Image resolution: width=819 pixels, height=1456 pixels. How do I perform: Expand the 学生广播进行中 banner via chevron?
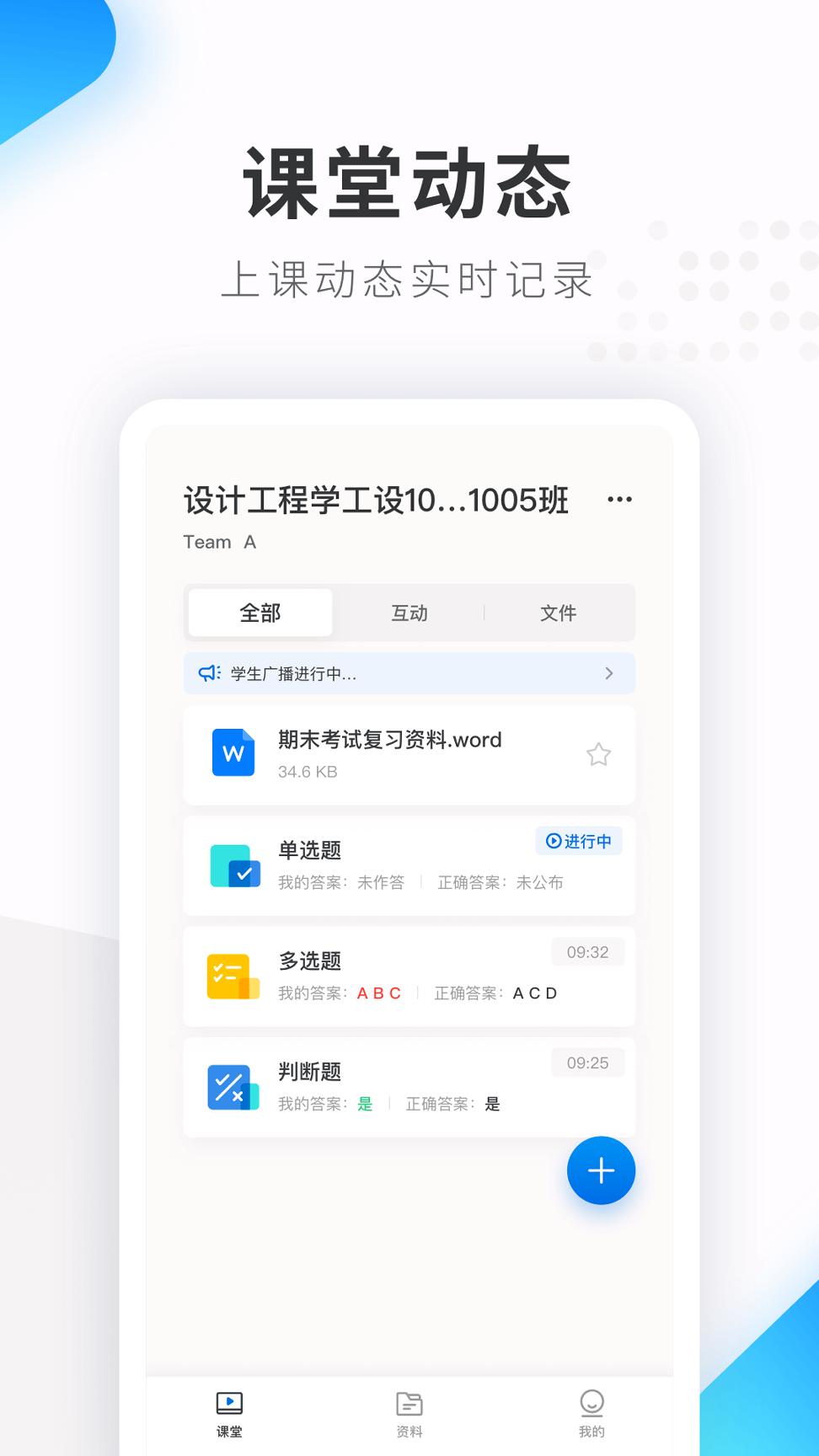[608, 673]
